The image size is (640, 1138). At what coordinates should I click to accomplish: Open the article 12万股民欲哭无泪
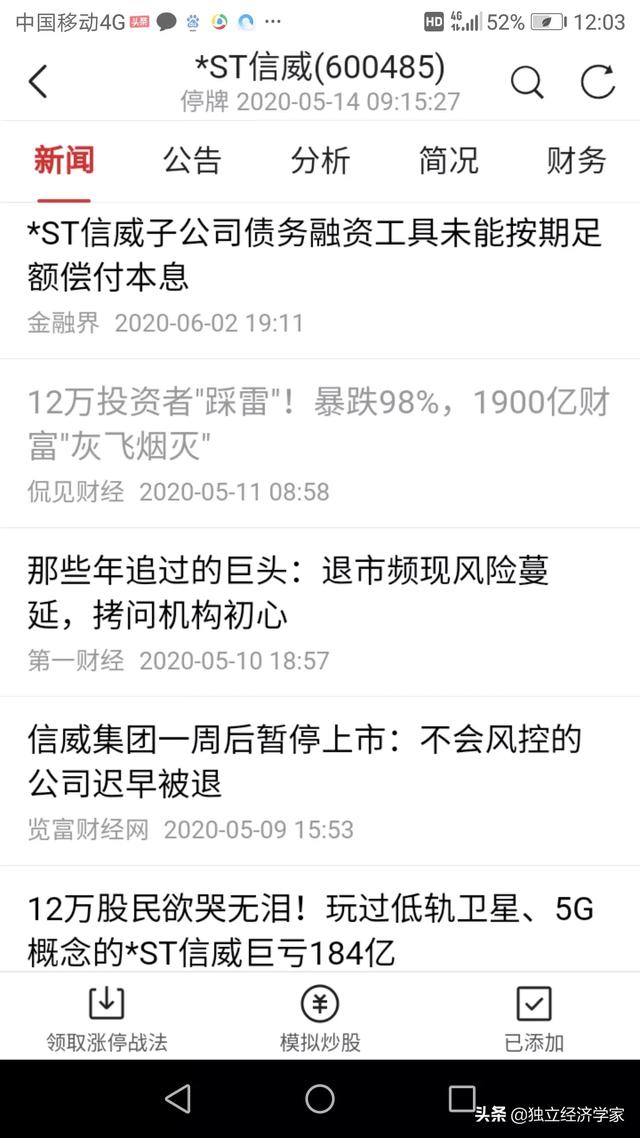coord(310,930)
